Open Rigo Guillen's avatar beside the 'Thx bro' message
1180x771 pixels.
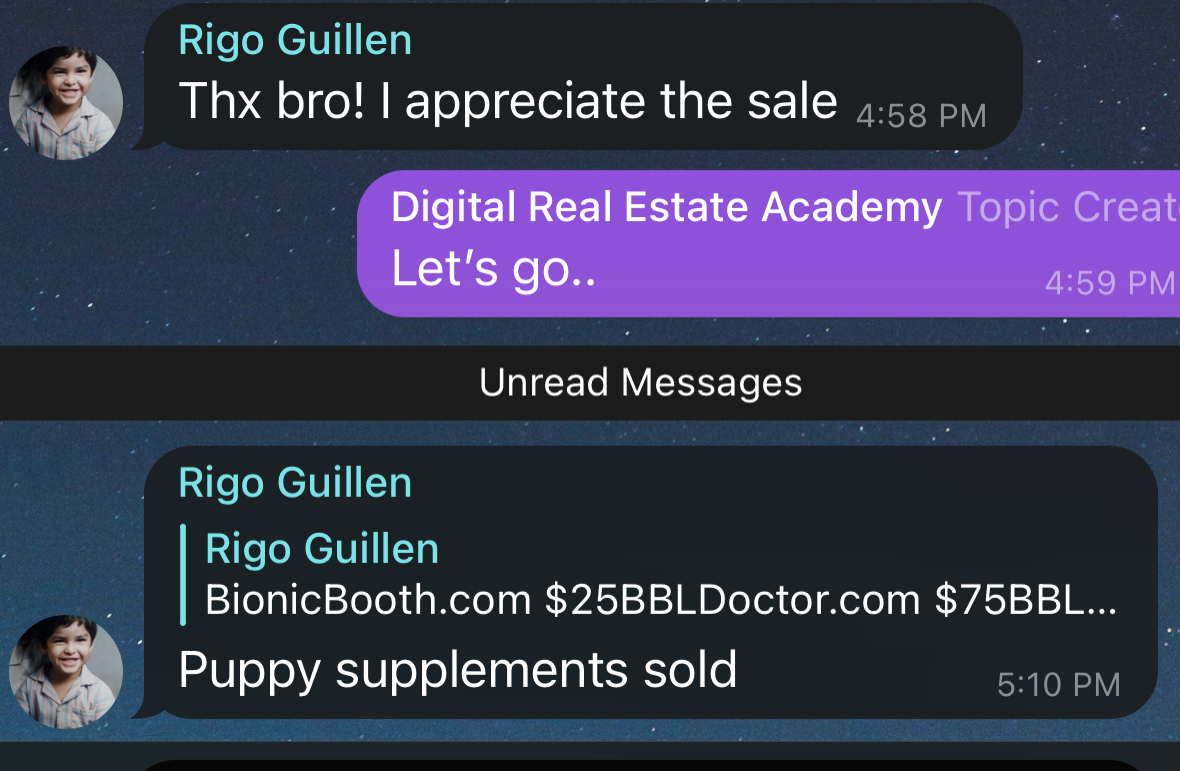[x=66, y=103]
